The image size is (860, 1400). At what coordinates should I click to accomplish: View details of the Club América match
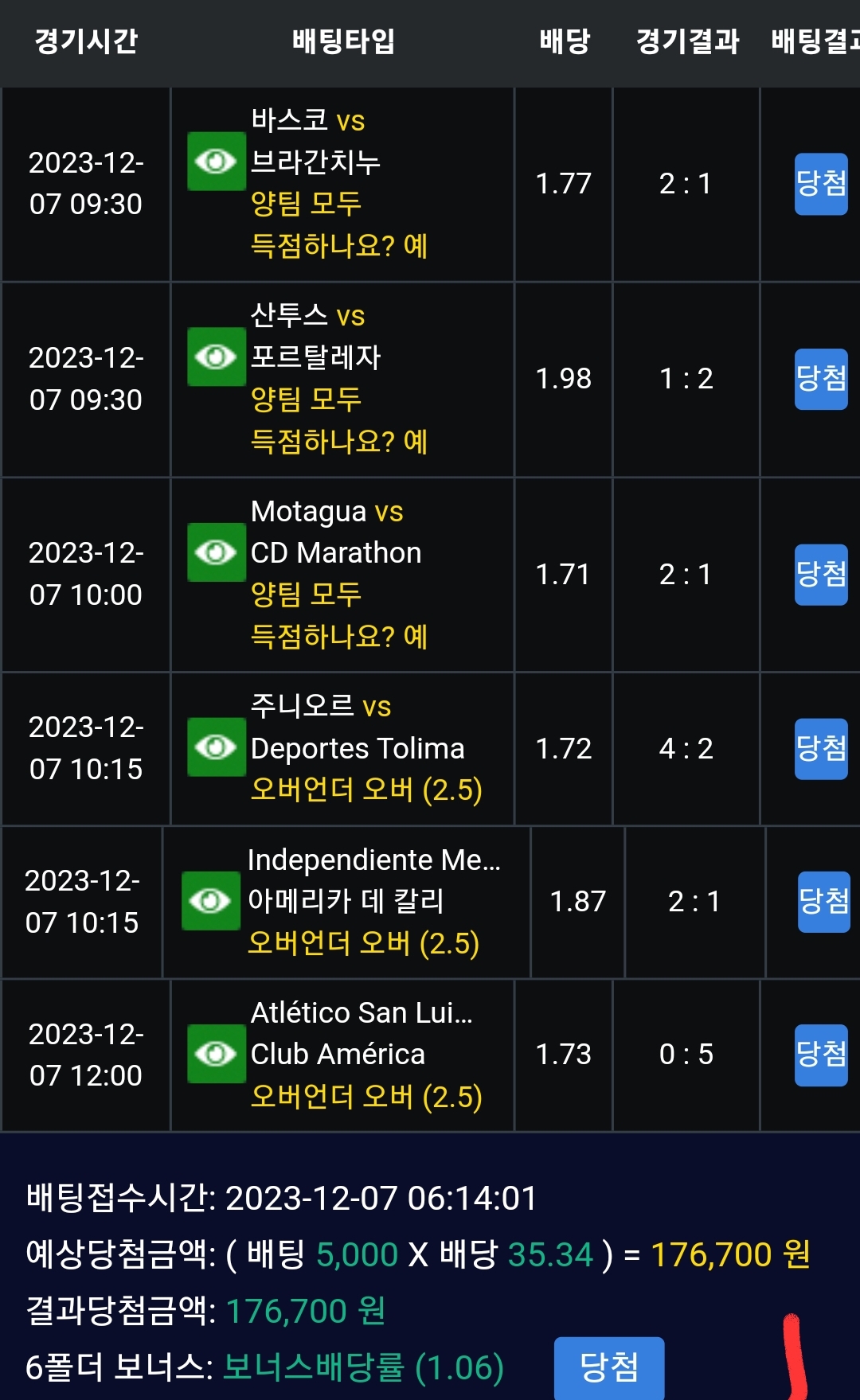(x=216, y=1054)
